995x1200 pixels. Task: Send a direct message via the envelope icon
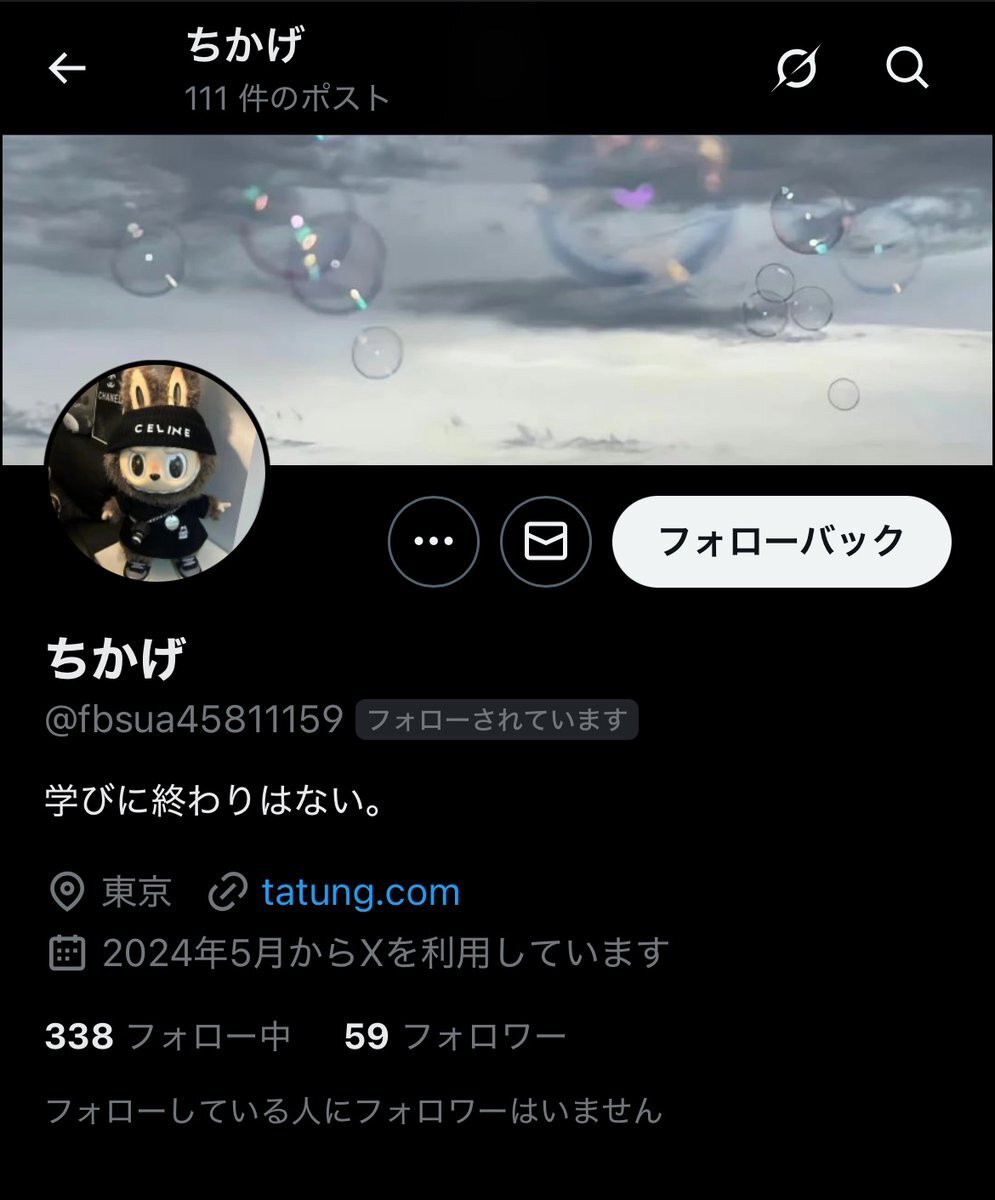(546, 541)
